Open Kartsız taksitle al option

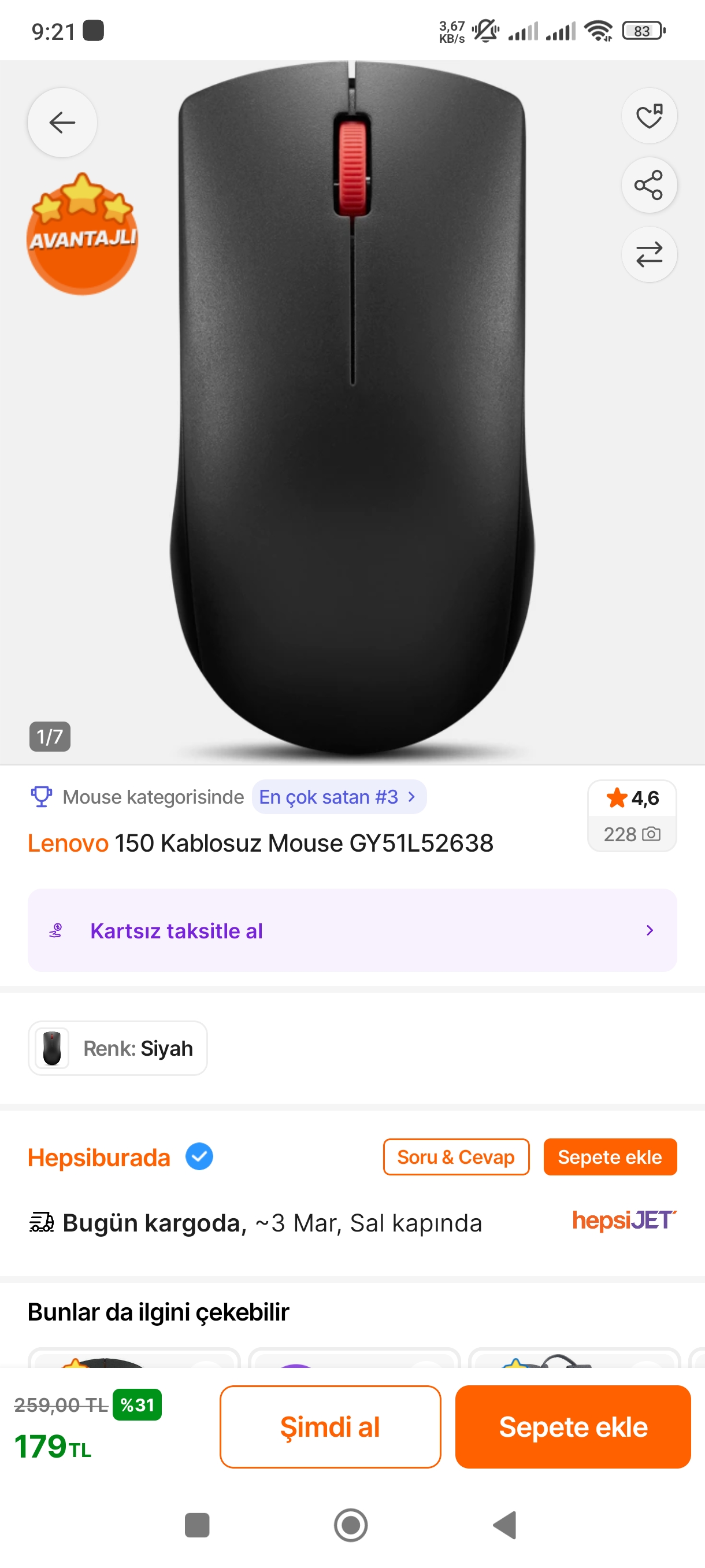coord(351,930)
